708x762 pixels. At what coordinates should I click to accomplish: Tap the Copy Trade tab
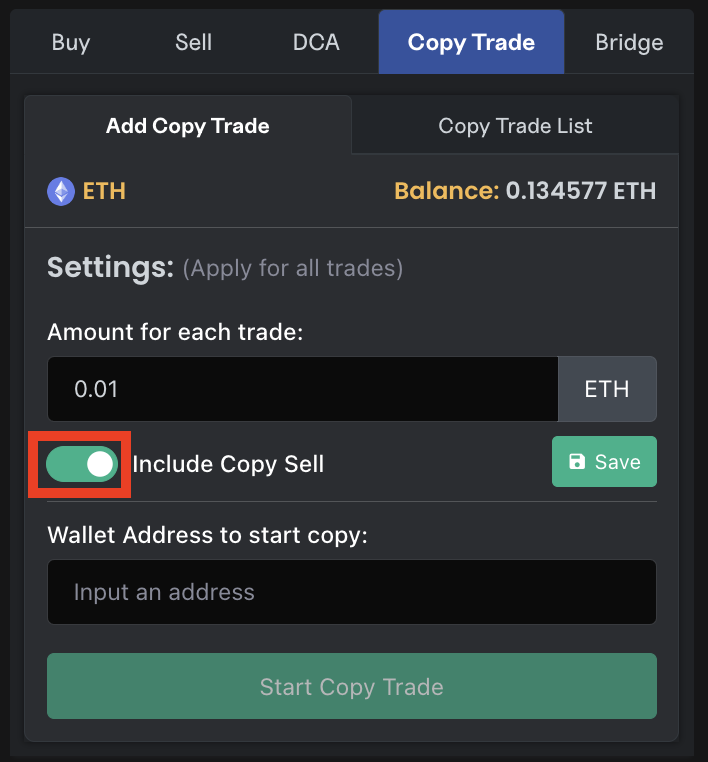(x=471, y=42)
